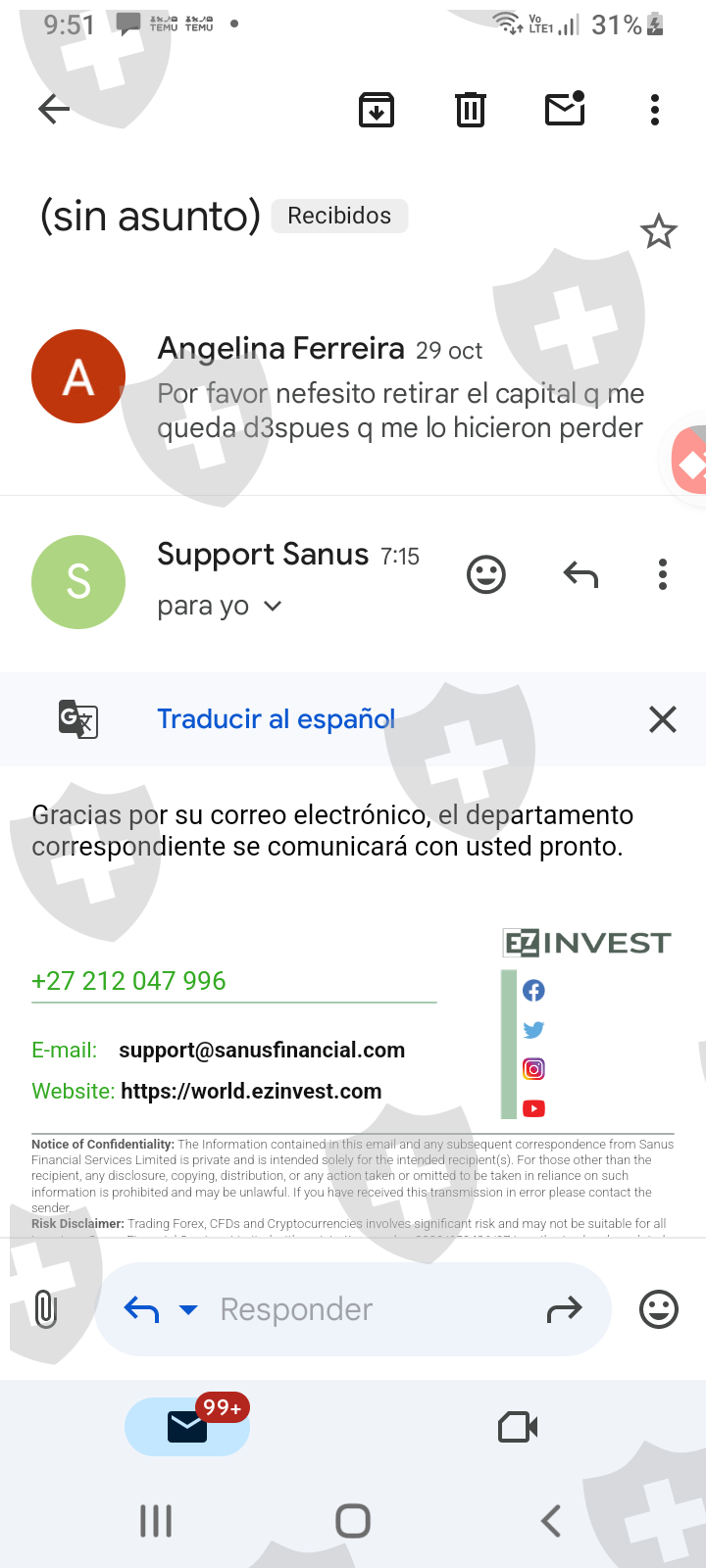Tap the system back navigation button
This screenshot has height=1568, width=706.
pyautogui.click(x=551, y=1521)
